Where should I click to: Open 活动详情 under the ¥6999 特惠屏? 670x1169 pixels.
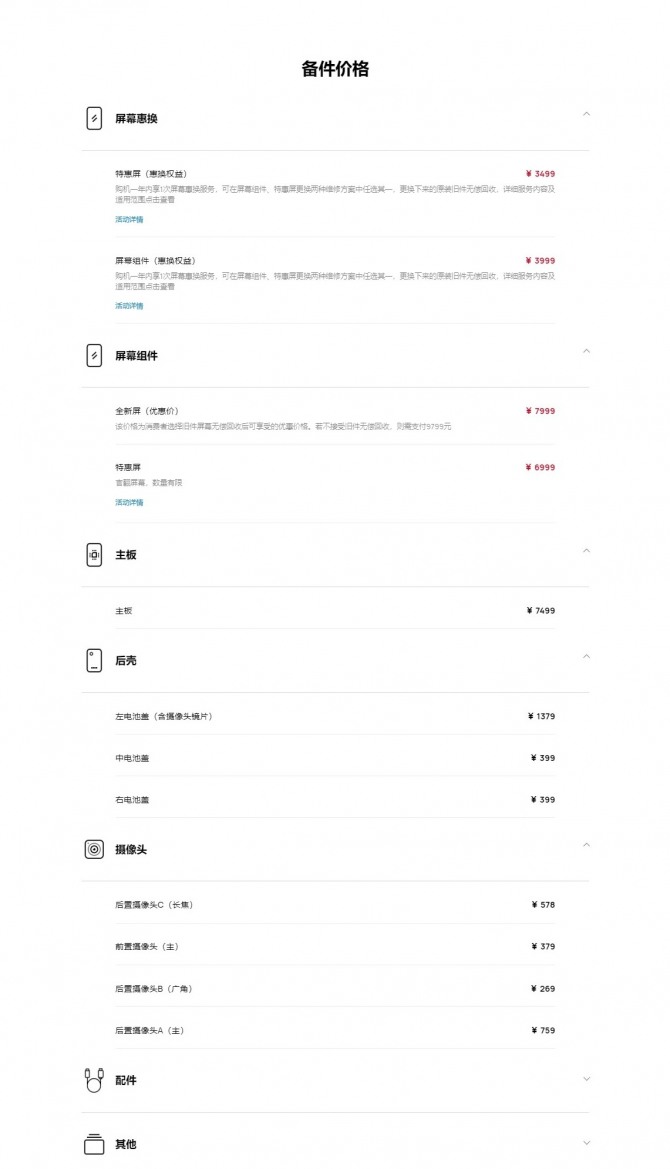[129, 503]
